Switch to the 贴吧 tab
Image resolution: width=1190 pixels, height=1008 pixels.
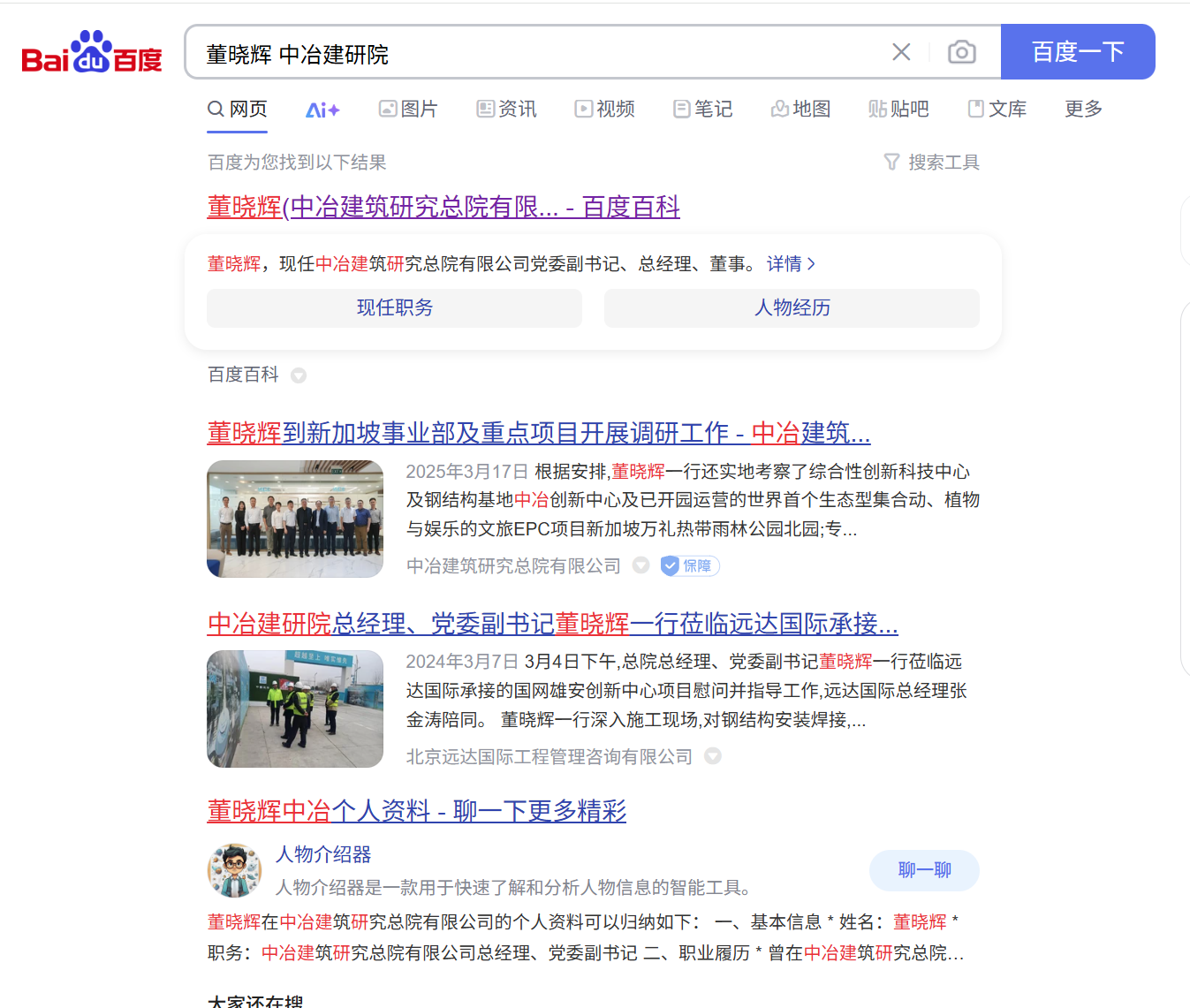click(x=898, y=109)
